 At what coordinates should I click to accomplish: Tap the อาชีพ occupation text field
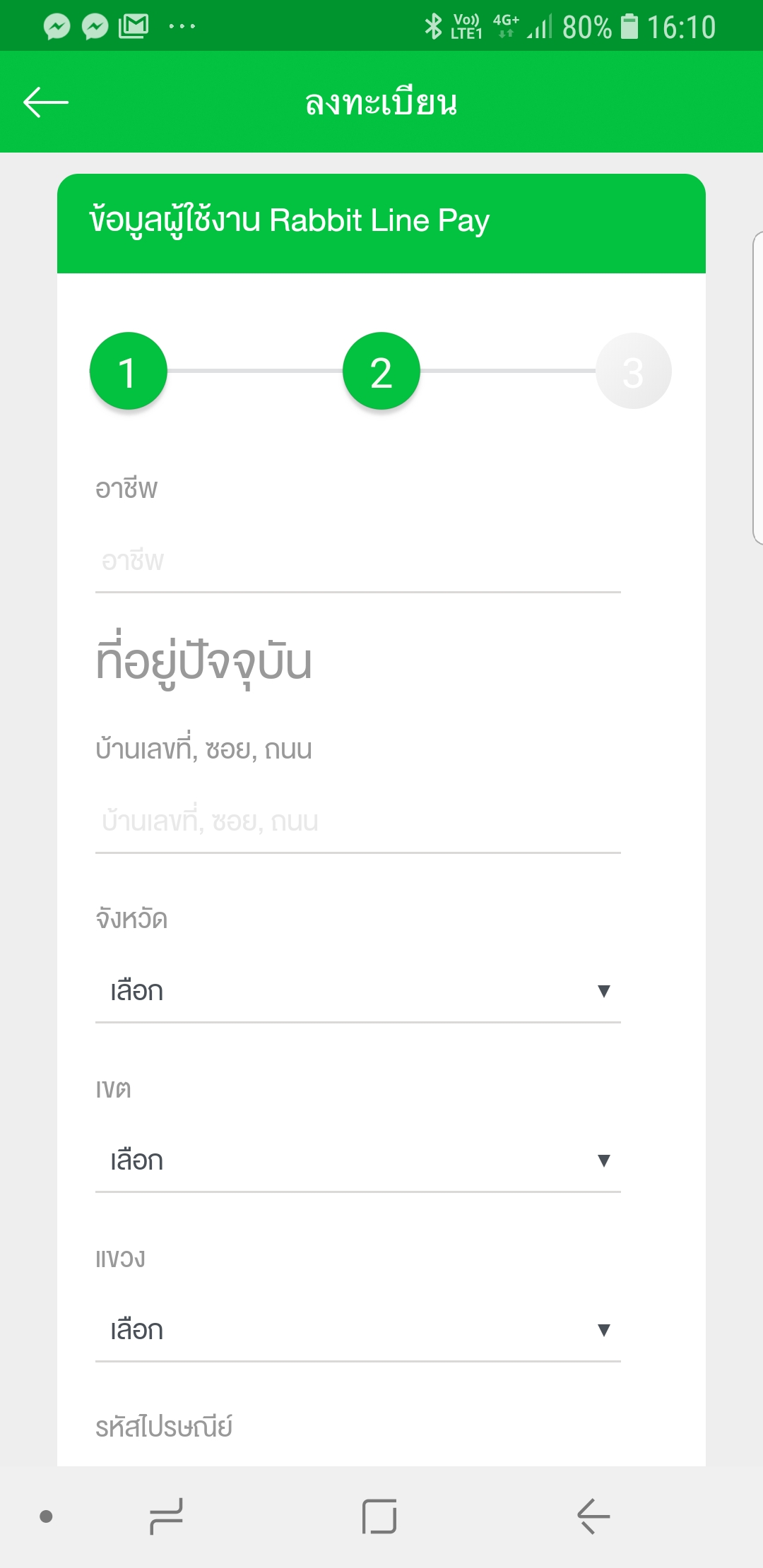[357, 562]
